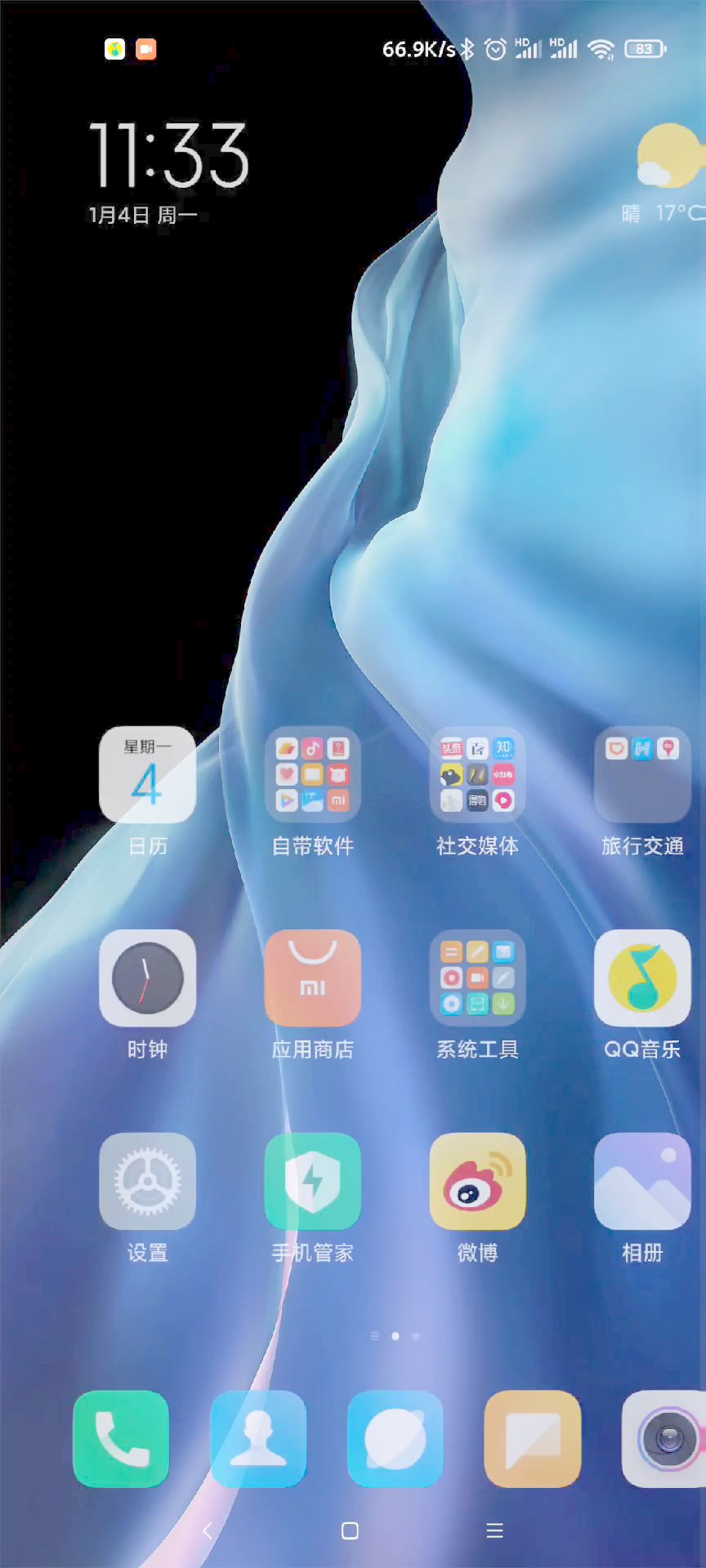Tap the 11:33 clock widget
This screenshot has height=1568, width=706.
(x=168, y=155)
